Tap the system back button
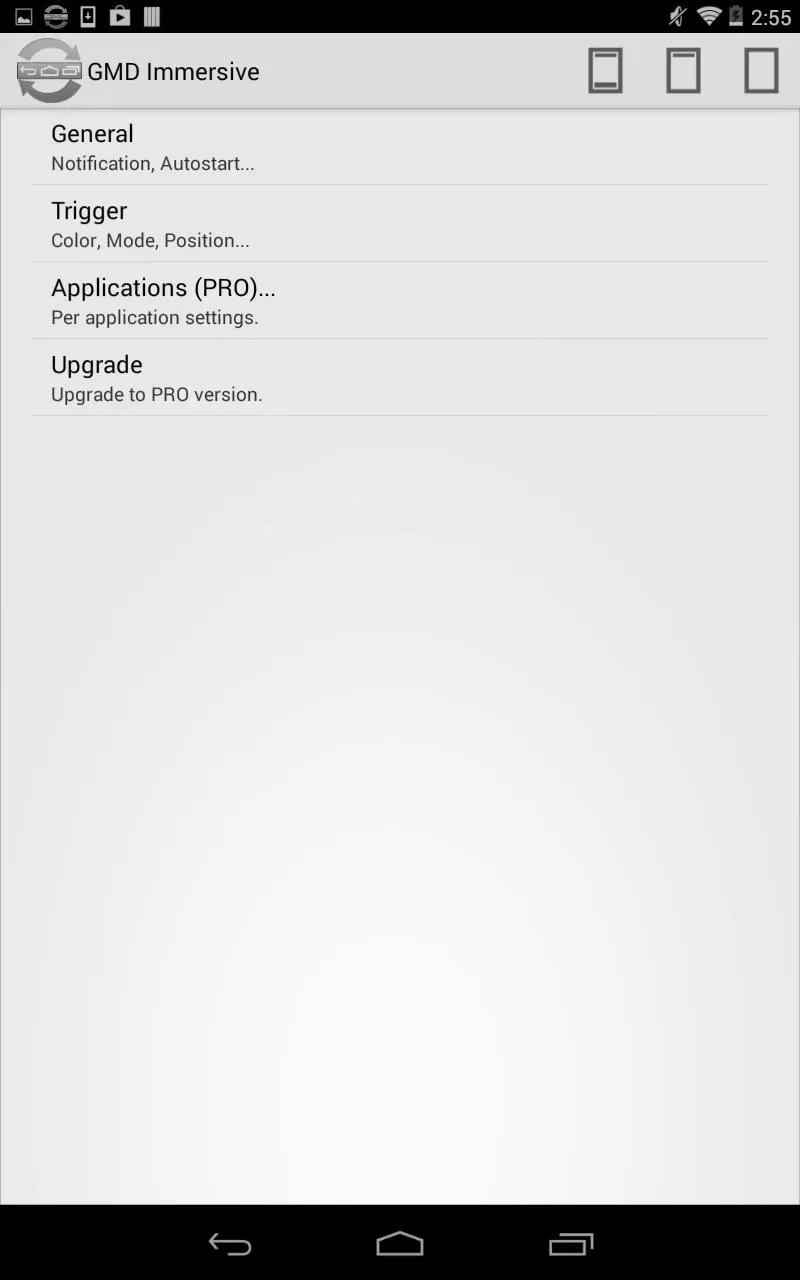 pyautogui.click(x=229, y=1244)
